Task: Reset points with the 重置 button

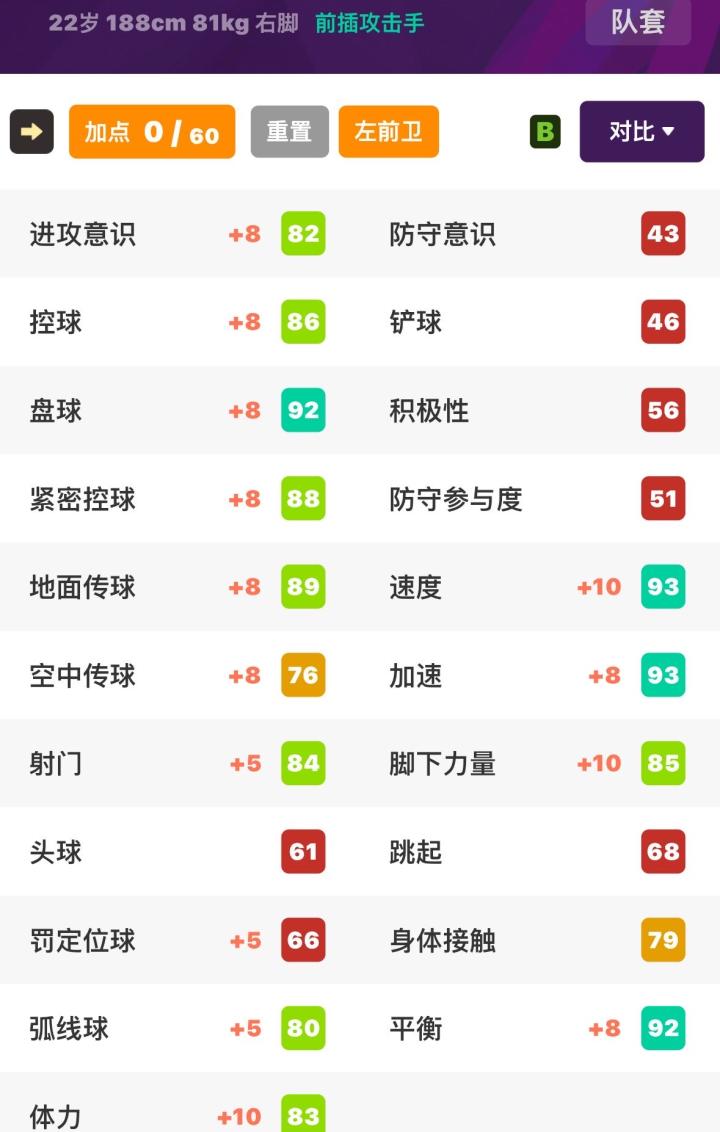Action: click(290, 131)
